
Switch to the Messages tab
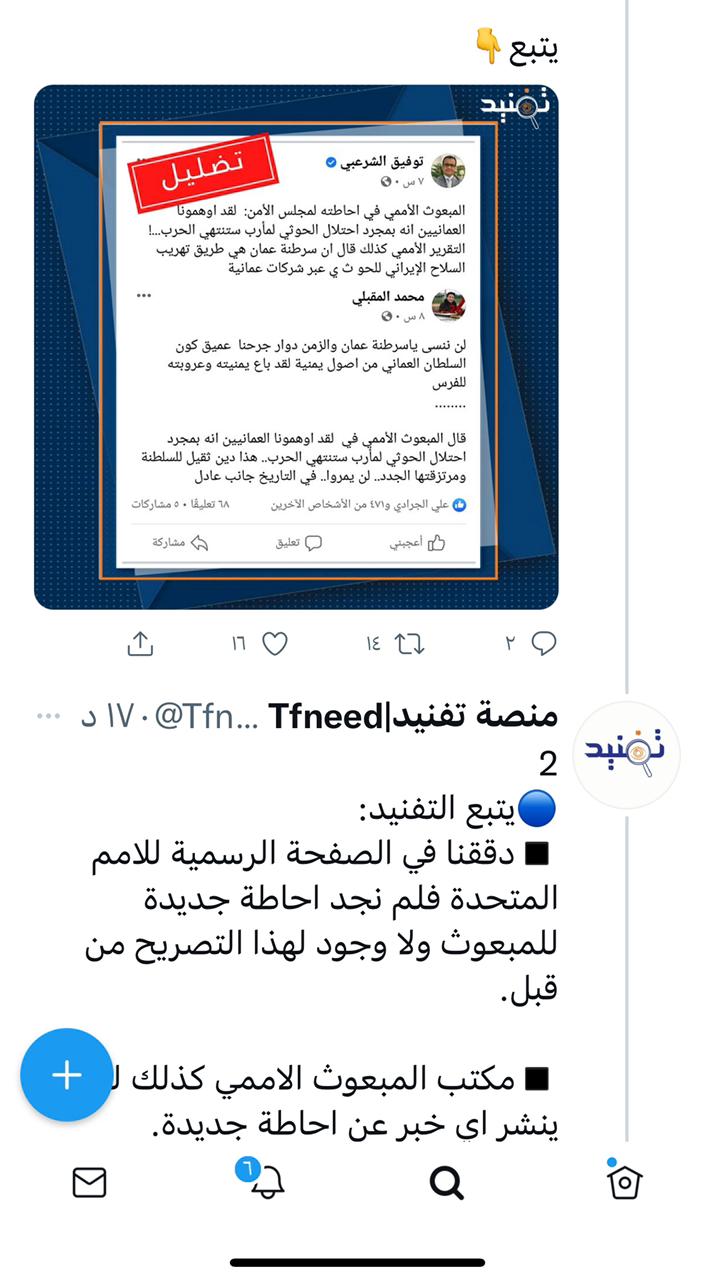click(x=90, y=1183)
